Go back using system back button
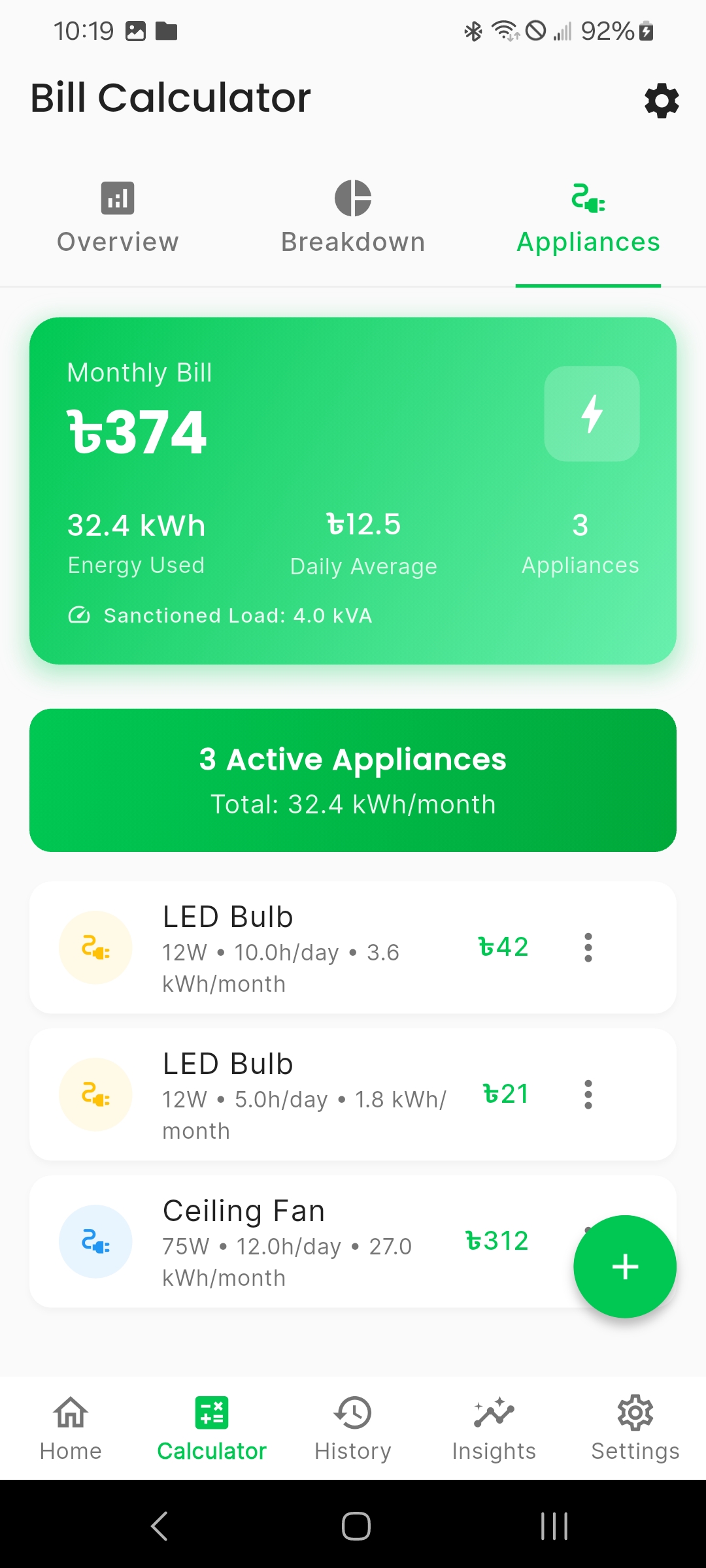This screenshot has height=1568, width=706. (x=160, y=1526)
